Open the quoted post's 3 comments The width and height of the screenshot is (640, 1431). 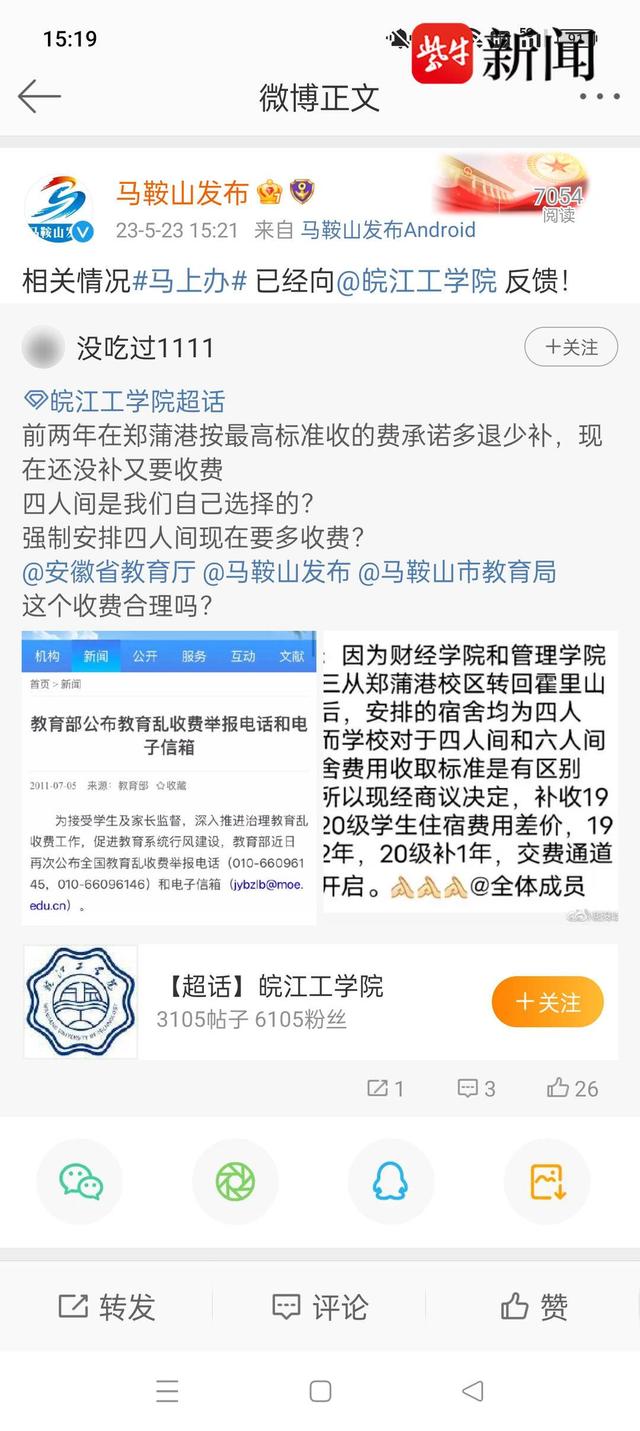tap(476, 1088)
